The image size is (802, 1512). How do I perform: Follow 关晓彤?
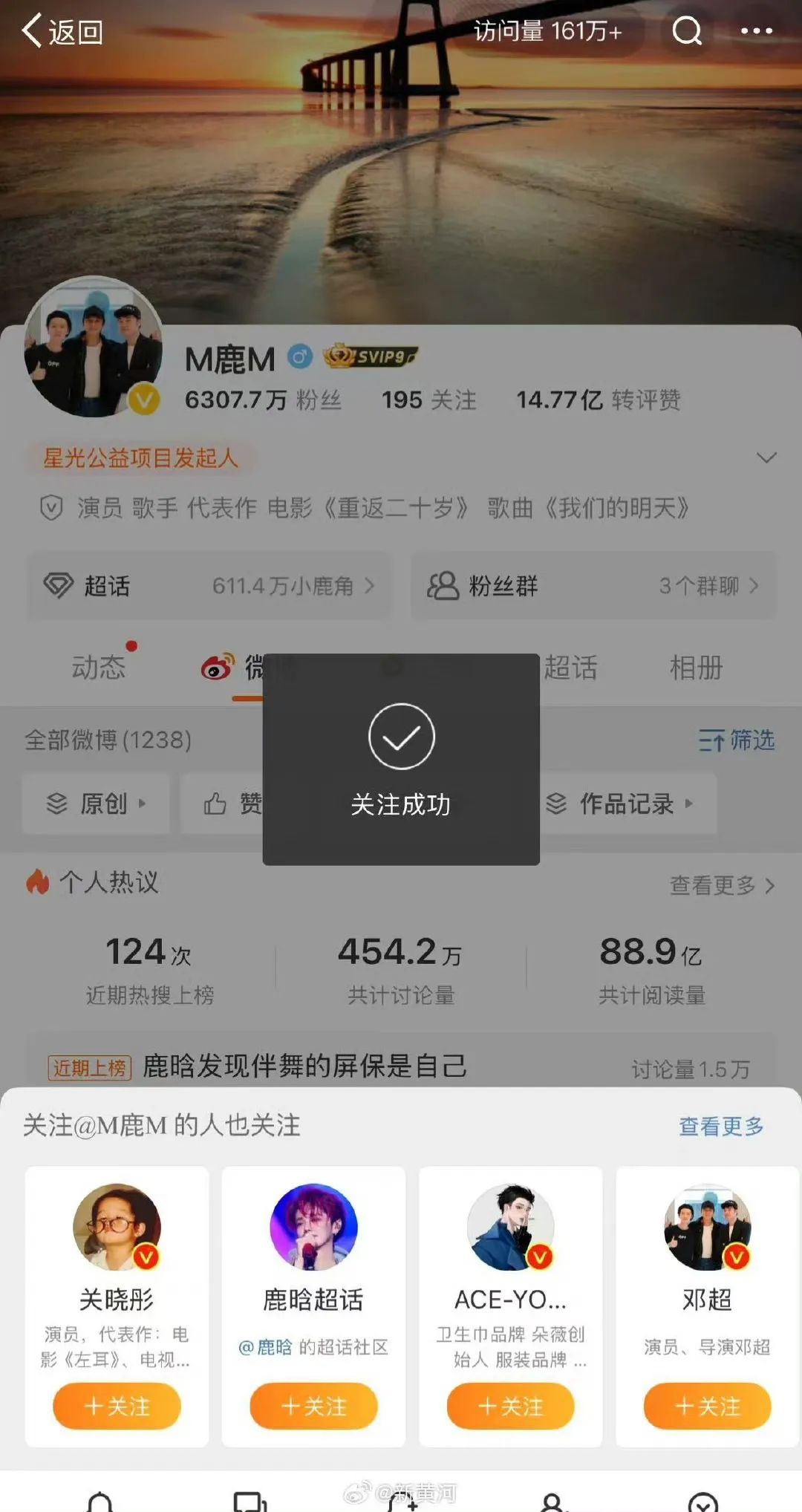click(x=117, y=1406)
